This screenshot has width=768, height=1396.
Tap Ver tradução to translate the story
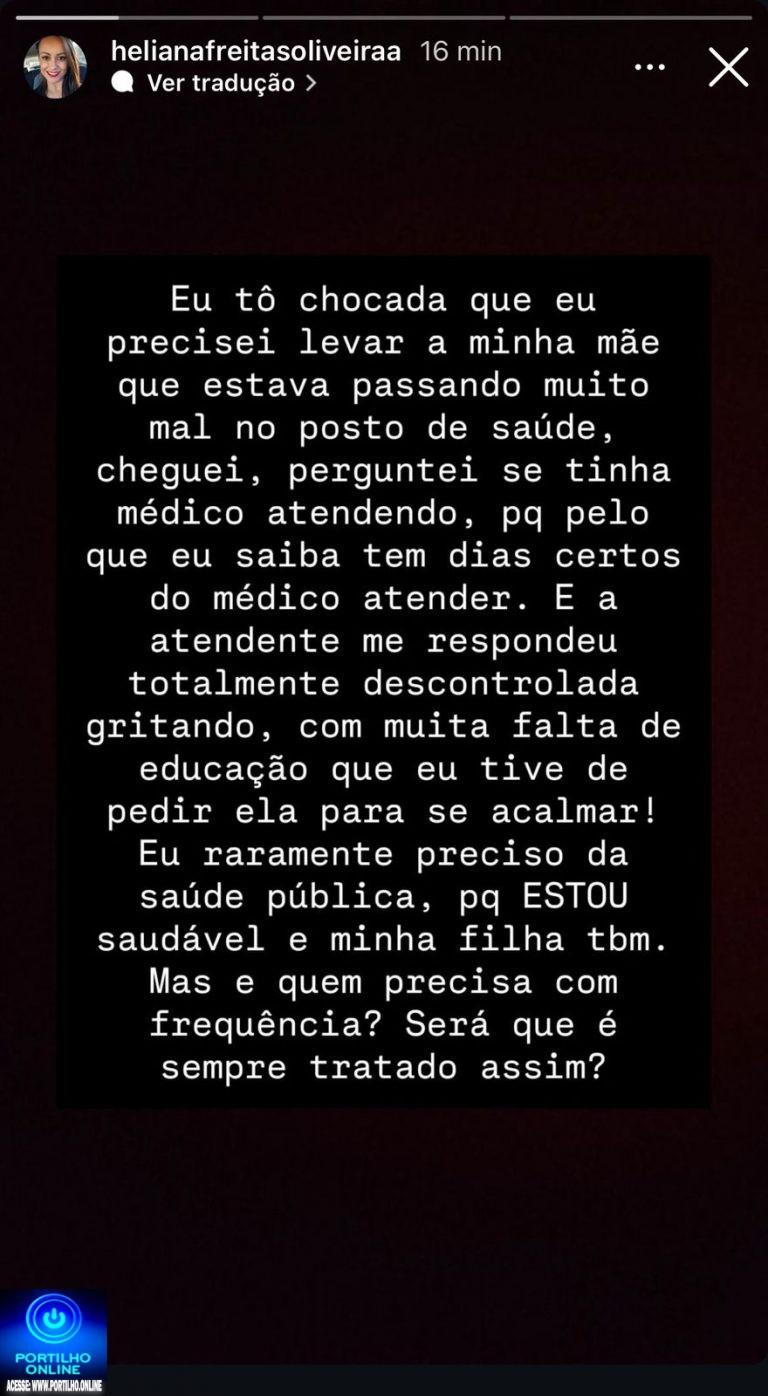click(x=220, y=83)
